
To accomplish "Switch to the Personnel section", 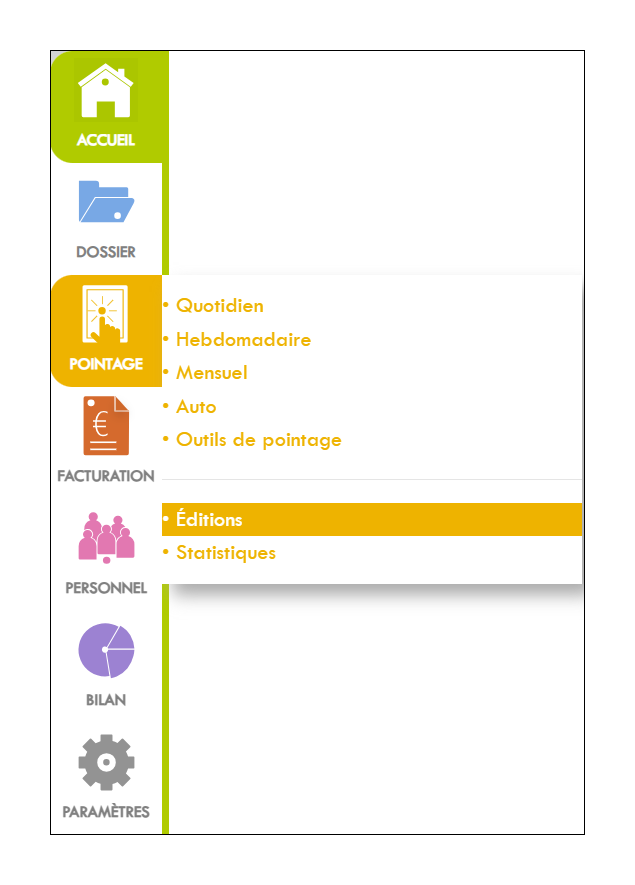I will (x=106, y=554).
